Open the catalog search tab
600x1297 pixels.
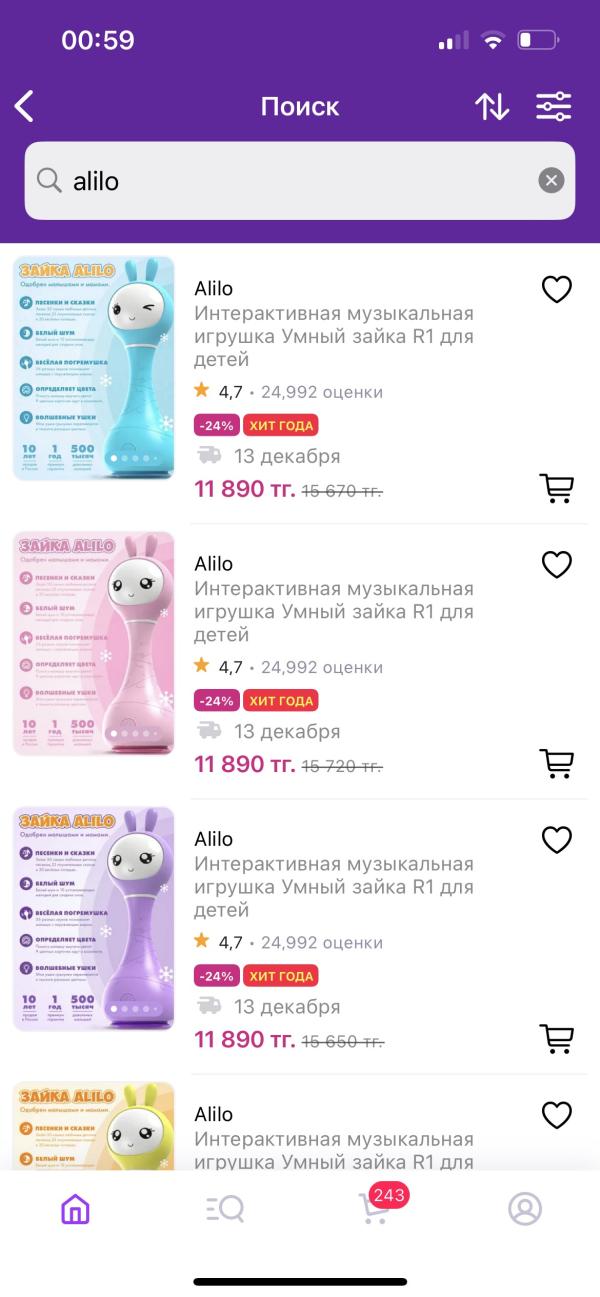point(225,1209)
